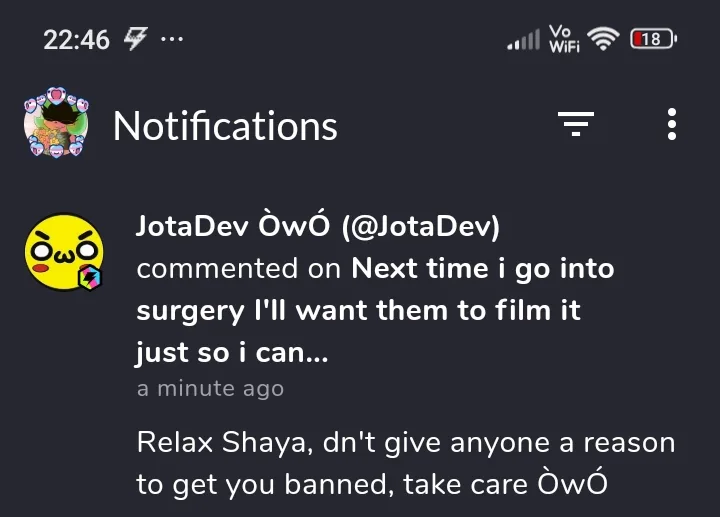Open the three-dot overflow menu

[671, 125]
